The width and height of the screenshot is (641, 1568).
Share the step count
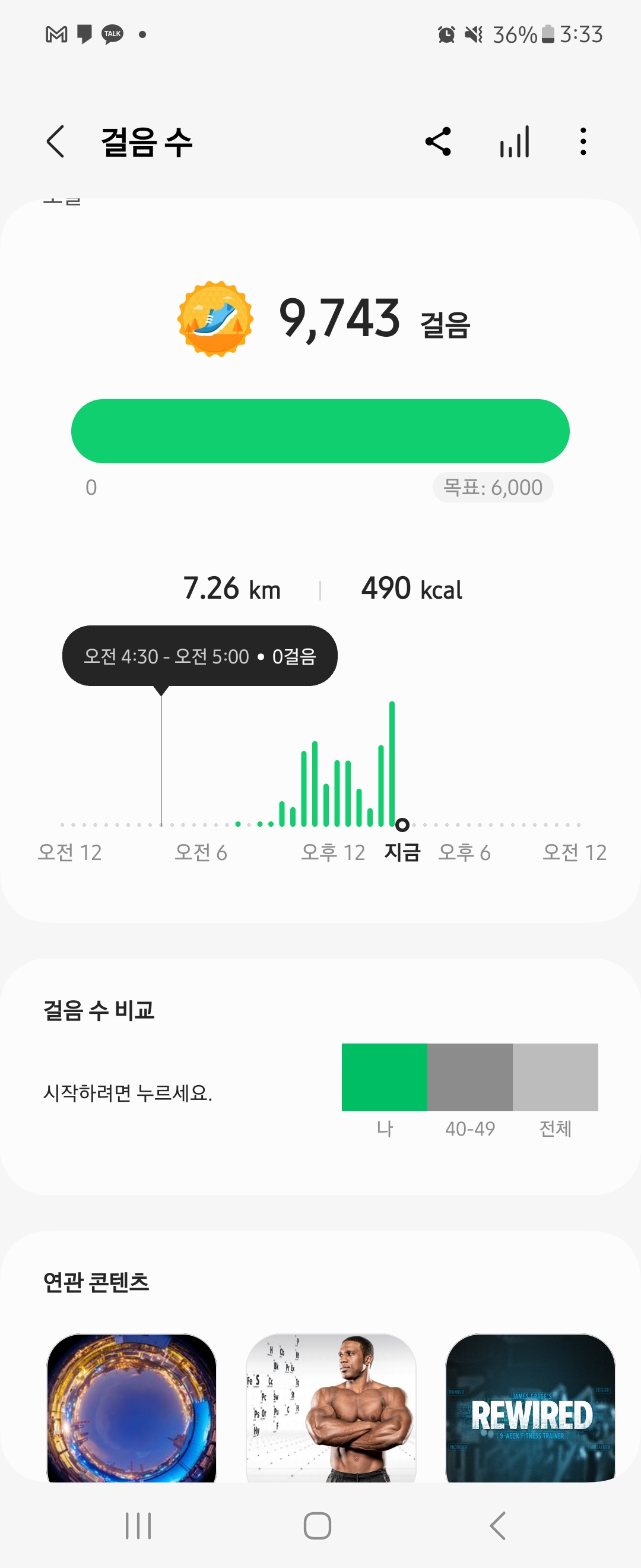click(438, 142)
